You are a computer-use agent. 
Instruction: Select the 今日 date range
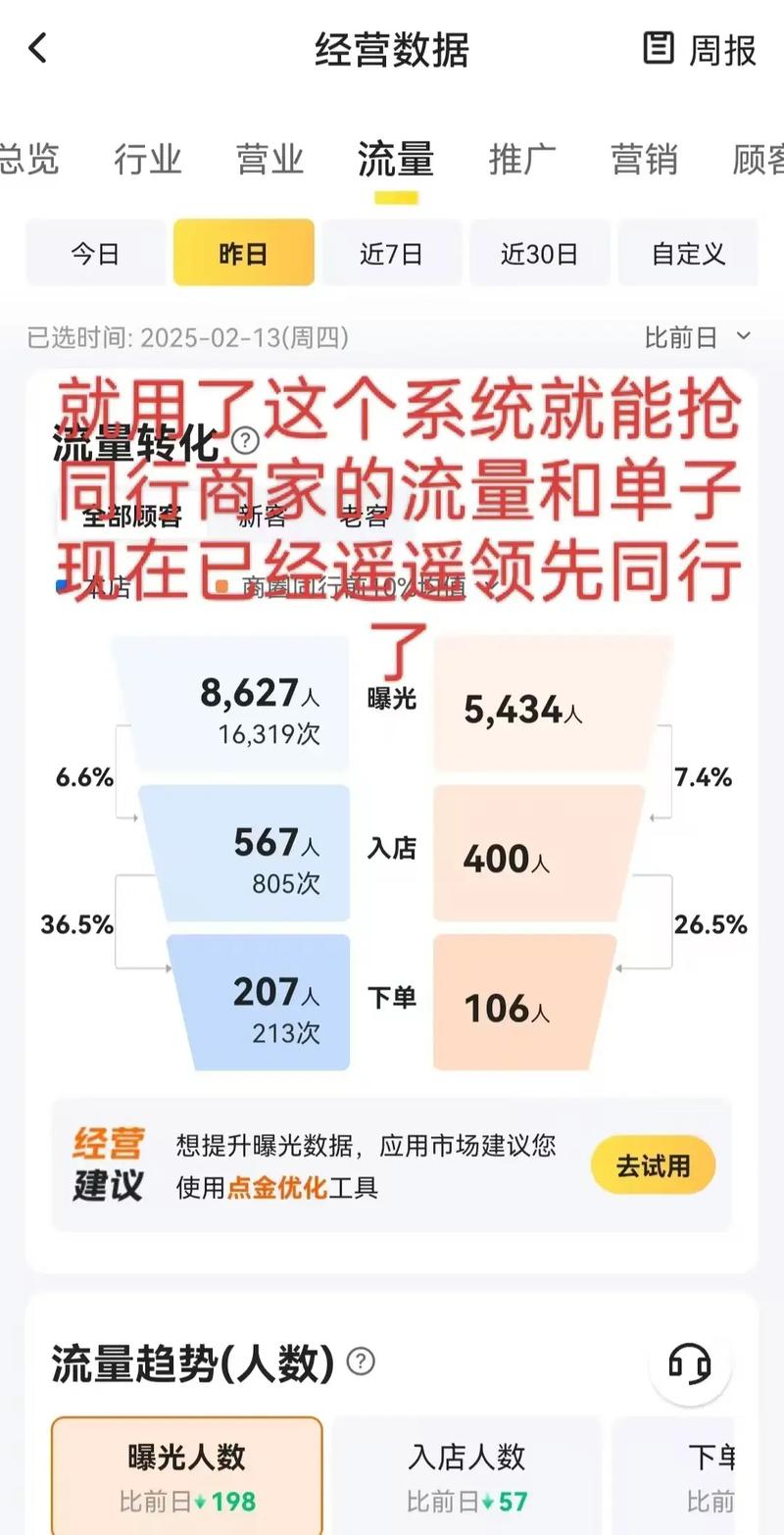click(x=95, y=254)
